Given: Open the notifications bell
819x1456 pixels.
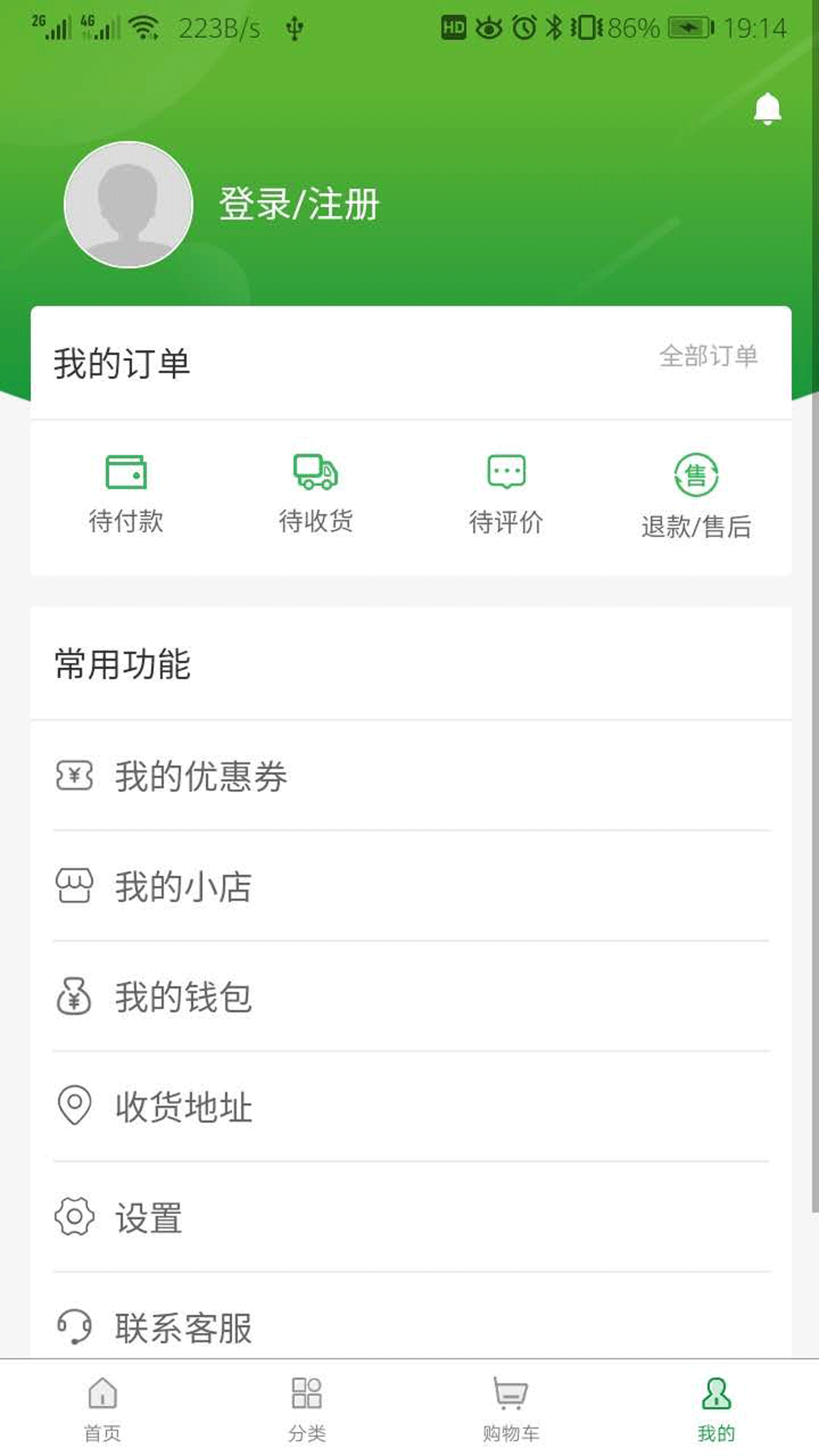Looking at the screenshot, I should (767, 108).
